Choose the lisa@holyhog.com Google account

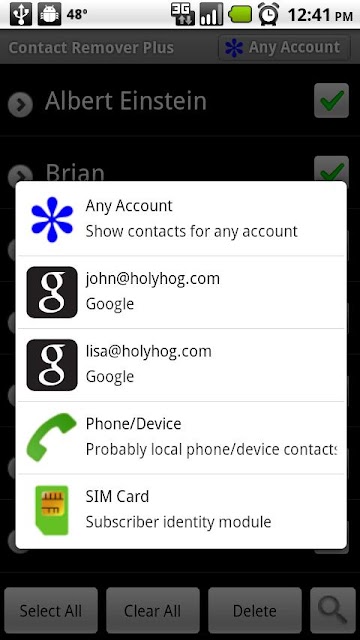tap(181, 365)
